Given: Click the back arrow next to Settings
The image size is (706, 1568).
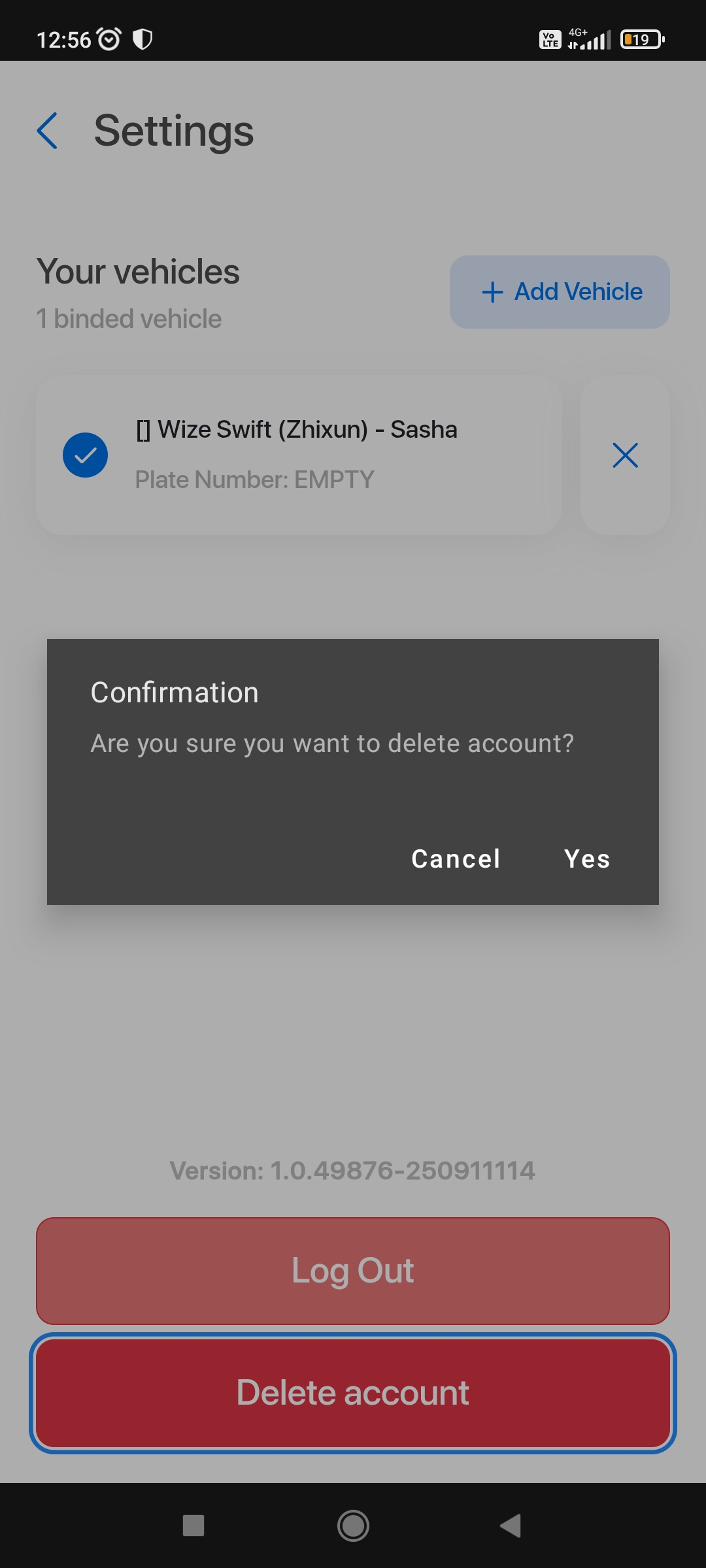Looking at the screenshot, I should (46, 131).
